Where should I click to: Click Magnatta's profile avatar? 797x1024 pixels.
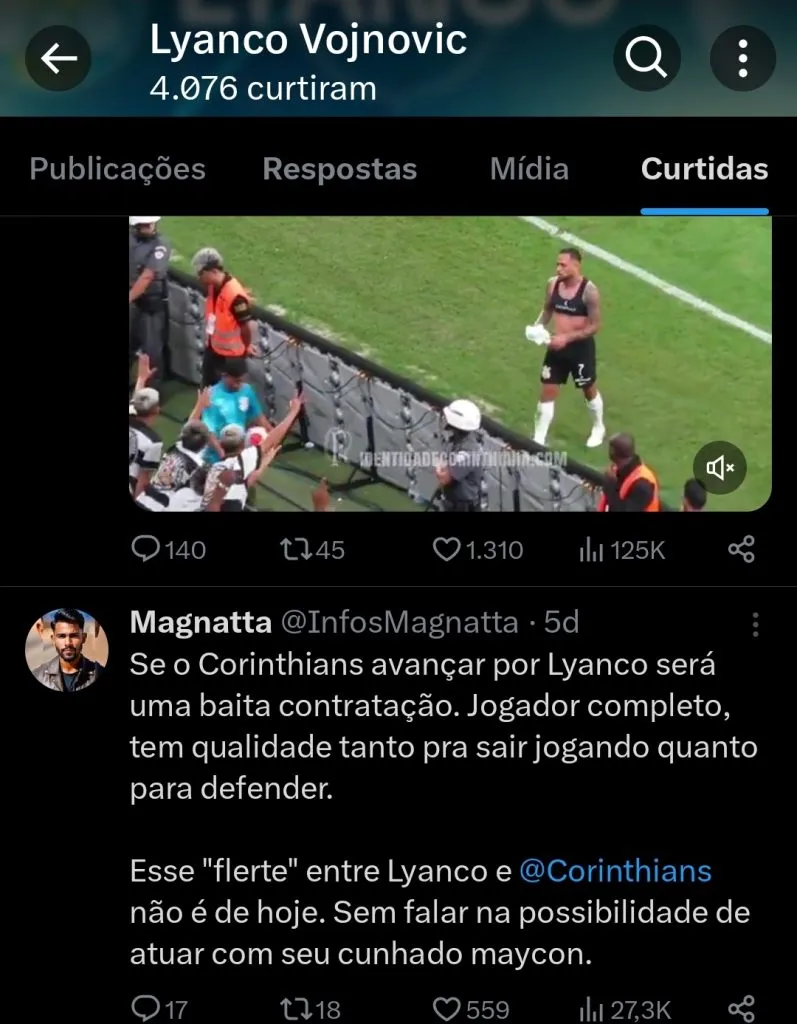point(66,650)
